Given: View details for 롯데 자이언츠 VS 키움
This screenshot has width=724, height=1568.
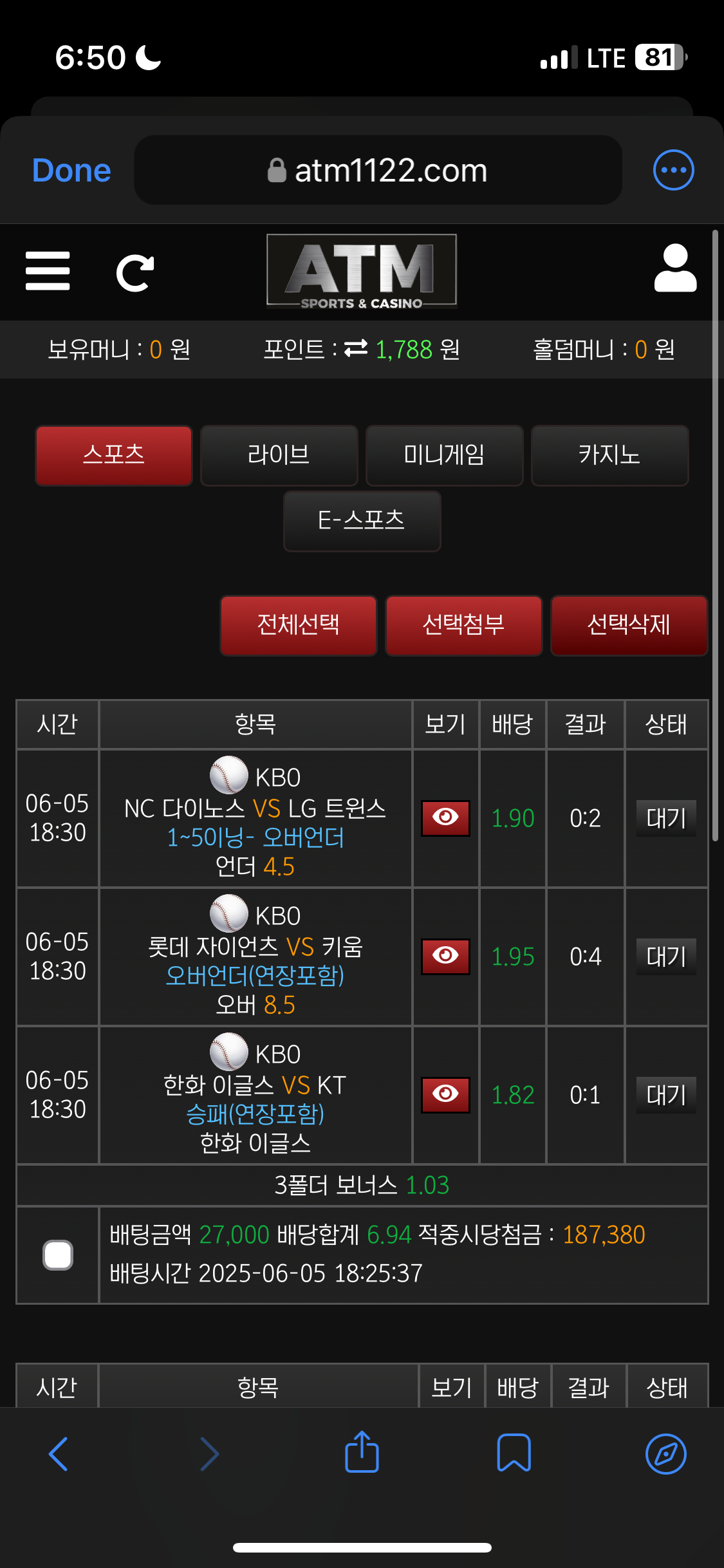Looking at the screenshot, I should pyautogui.click(x=445, y=957).
